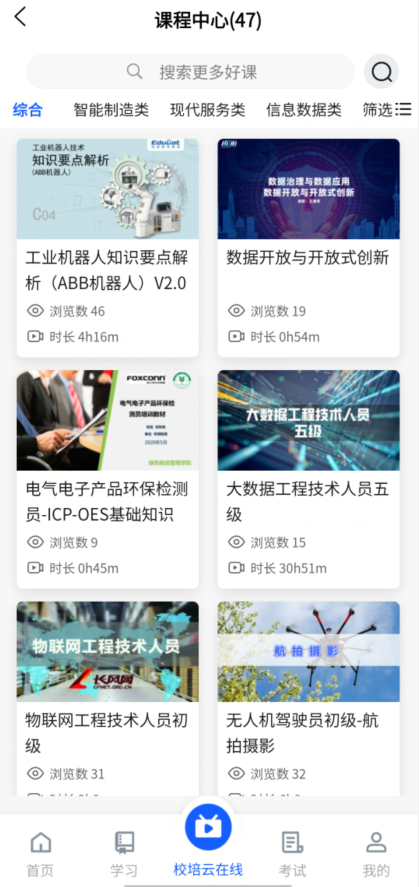The height and width of the screenshot is (887, 419).
Task: Select the 信息数据类 category
Action: click(x=304, y=110)
